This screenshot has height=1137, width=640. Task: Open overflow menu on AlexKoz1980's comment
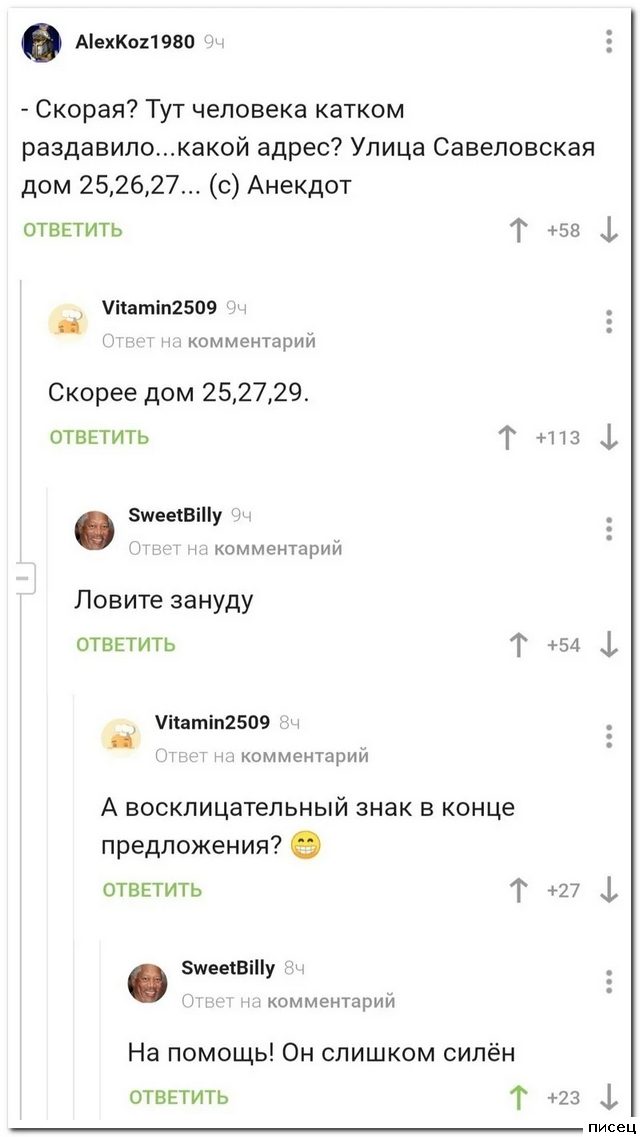pyautogui.click(x=609, y=41)
